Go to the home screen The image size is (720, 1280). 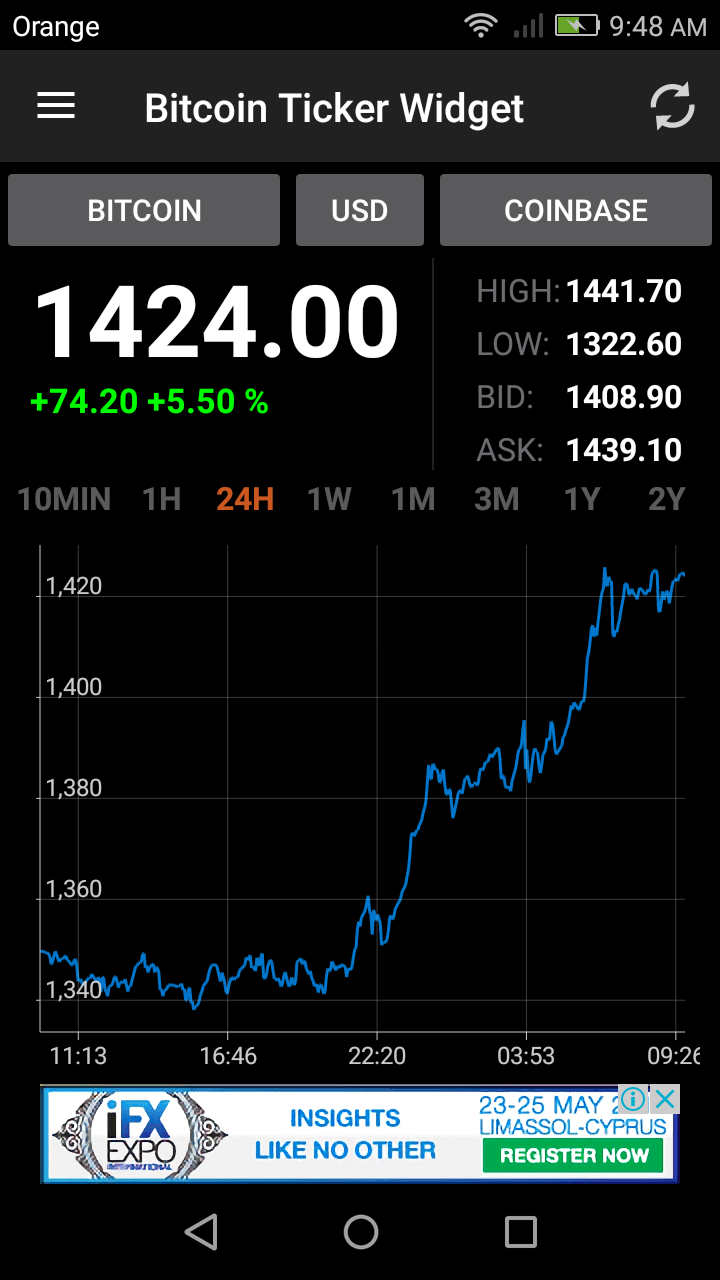(360, 1232)
